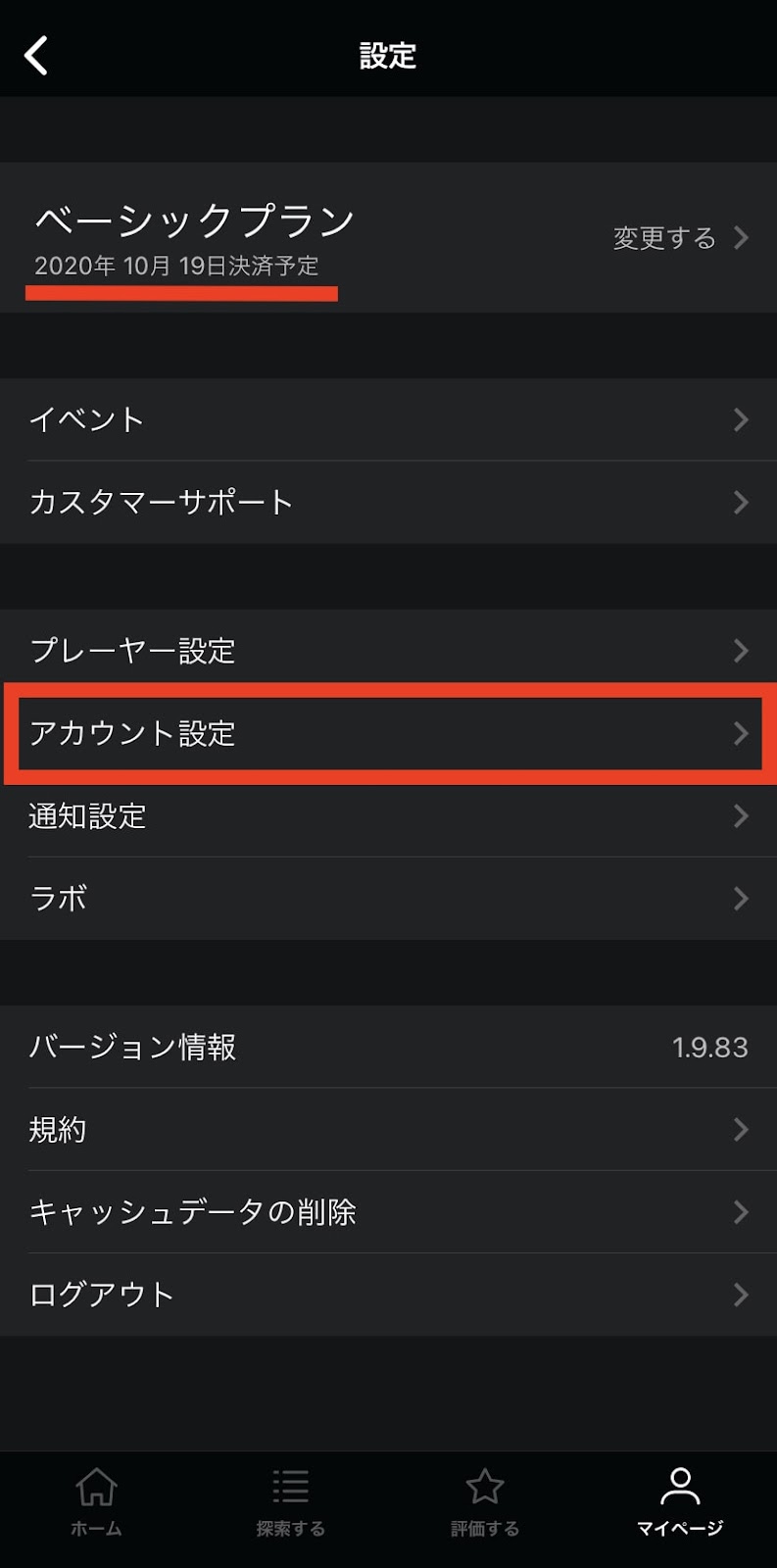777x1568 pixels.
Task: Select the マイページ tab
Action: coord(680,1501)
